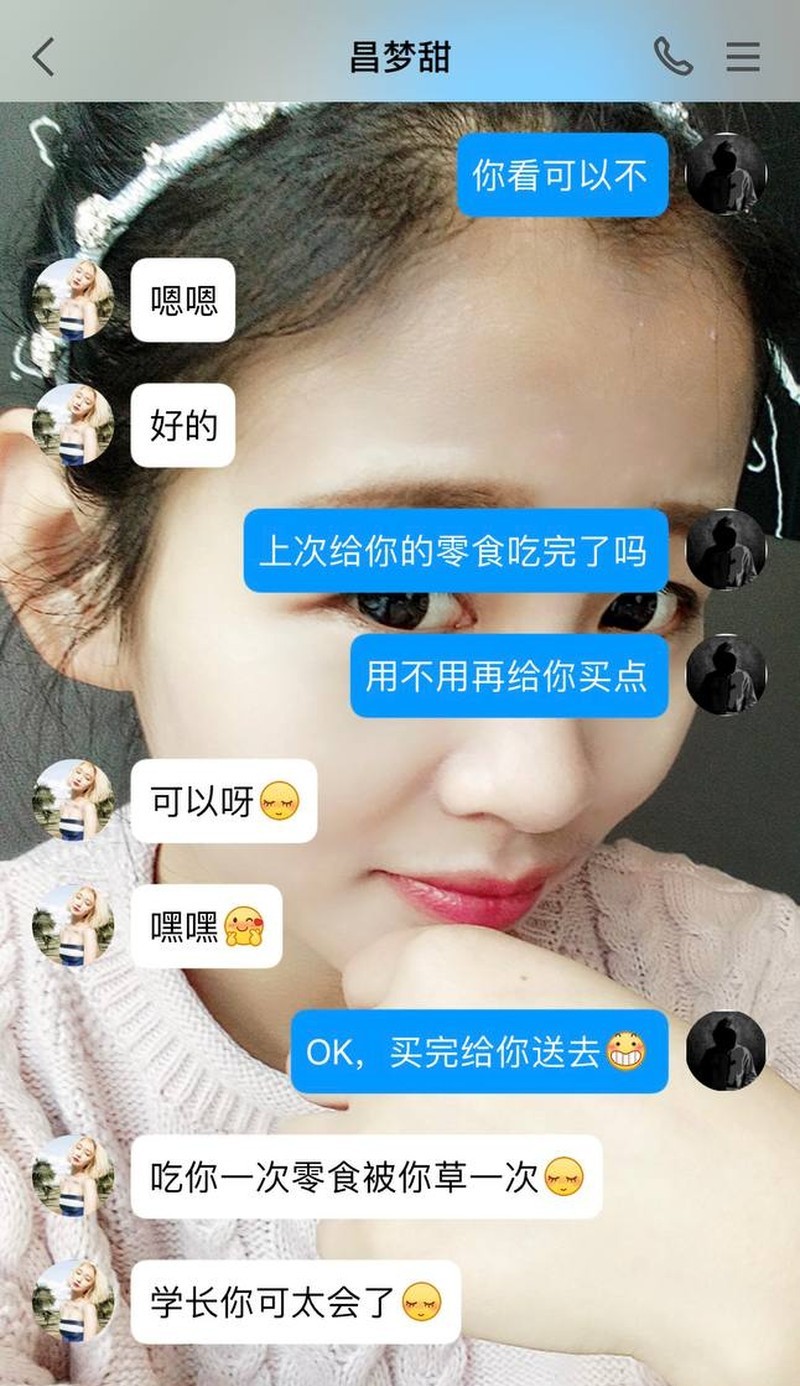This screenshot has height=1386, width=800.
Task: Open the chat settings menu
Action: [743, 57]
